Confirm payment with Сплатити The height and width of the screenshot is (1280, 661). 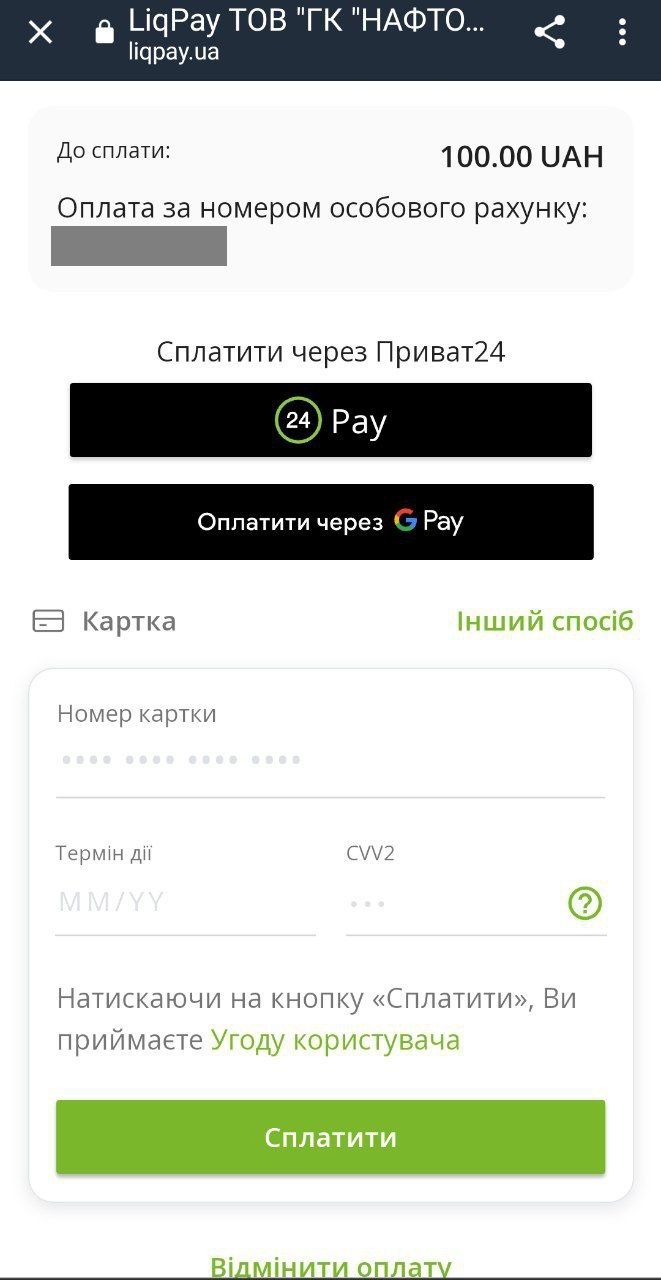[330, 1137]
